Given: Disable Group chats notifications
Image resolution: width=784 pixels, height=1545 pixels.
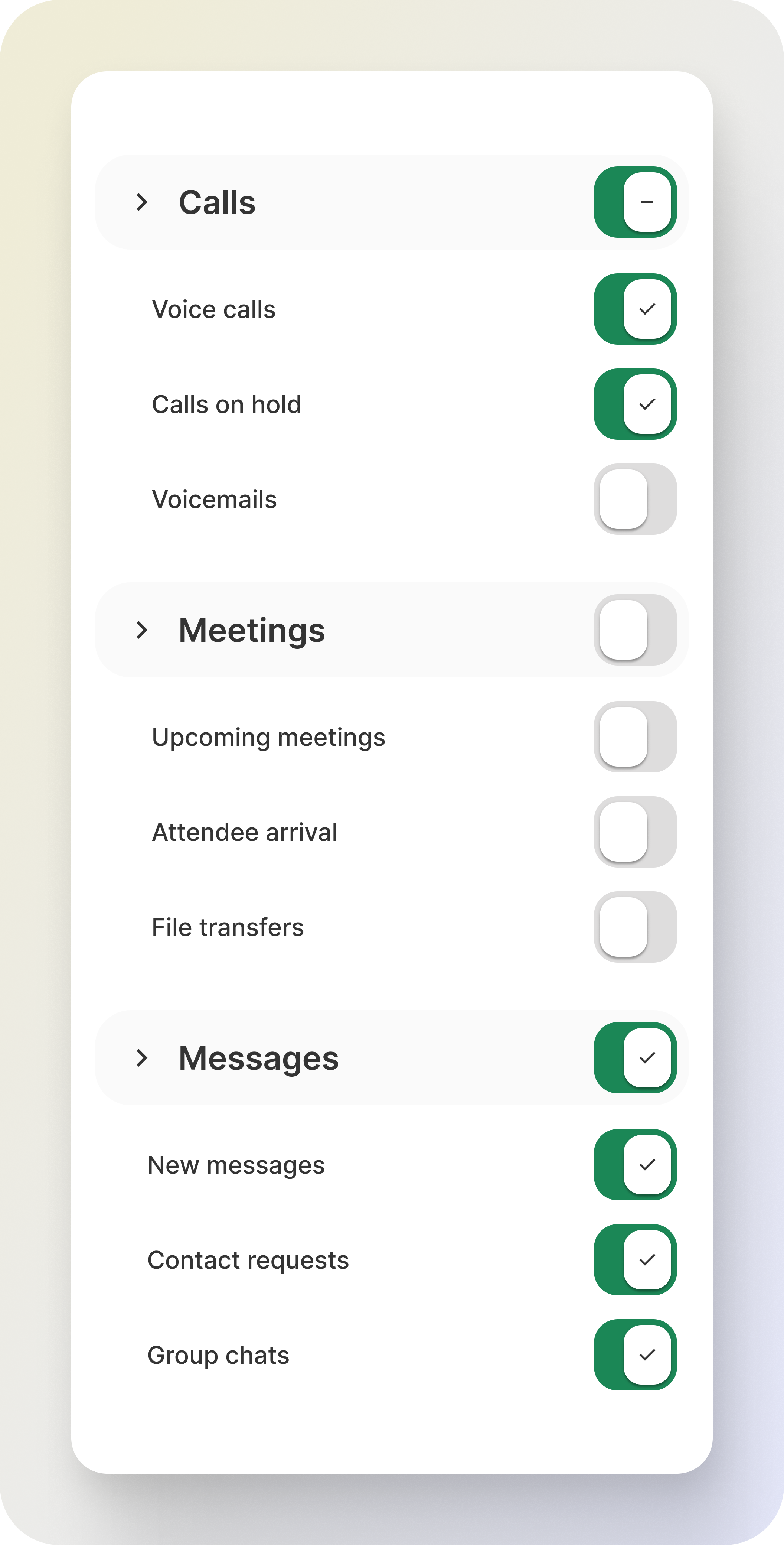Looking at the screenshot, I should [635, 1354].
